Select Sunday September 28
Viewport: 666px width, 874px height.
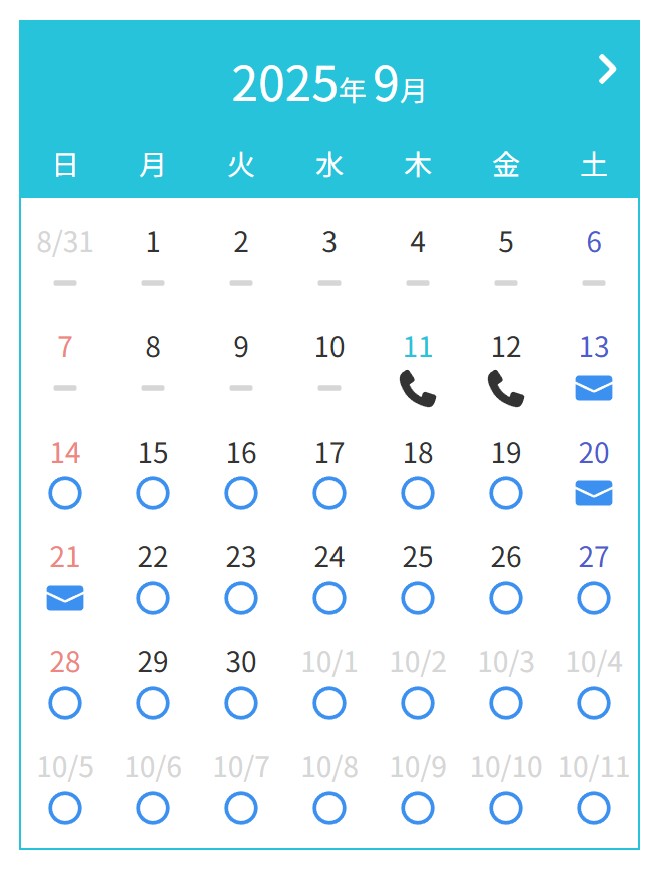(65, 703)
